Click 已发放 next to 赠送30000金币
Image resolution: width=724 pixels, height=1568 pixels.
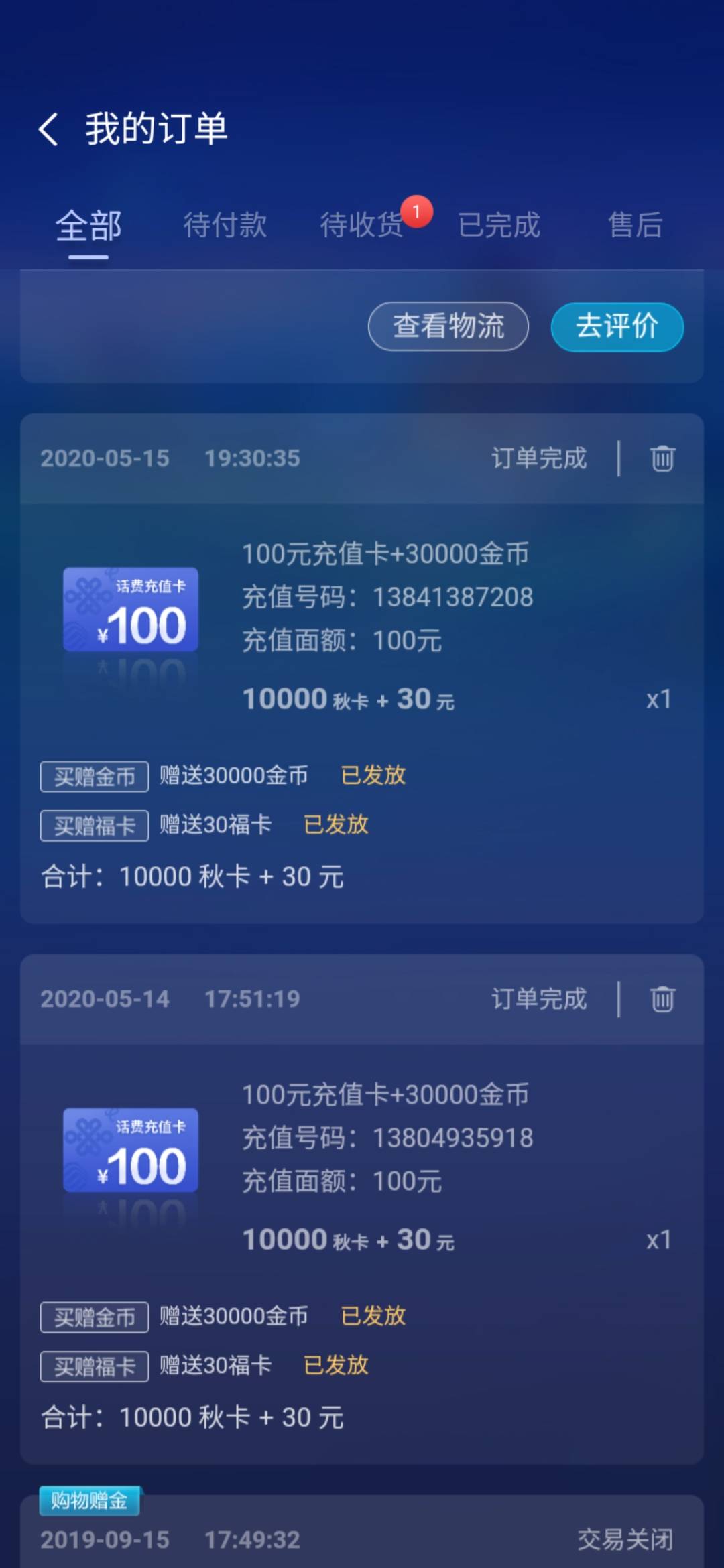coord(373,776)
